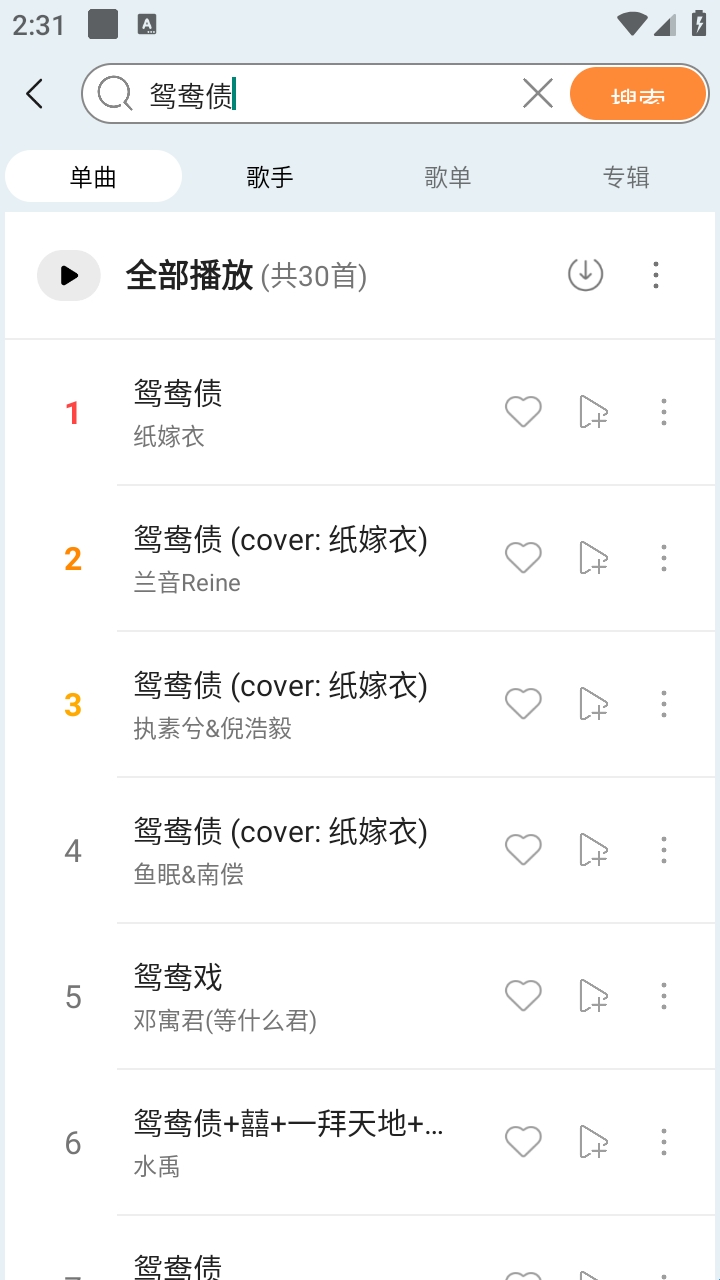
Task: Switch to the 歌单 tab
Action: (448, 178)
